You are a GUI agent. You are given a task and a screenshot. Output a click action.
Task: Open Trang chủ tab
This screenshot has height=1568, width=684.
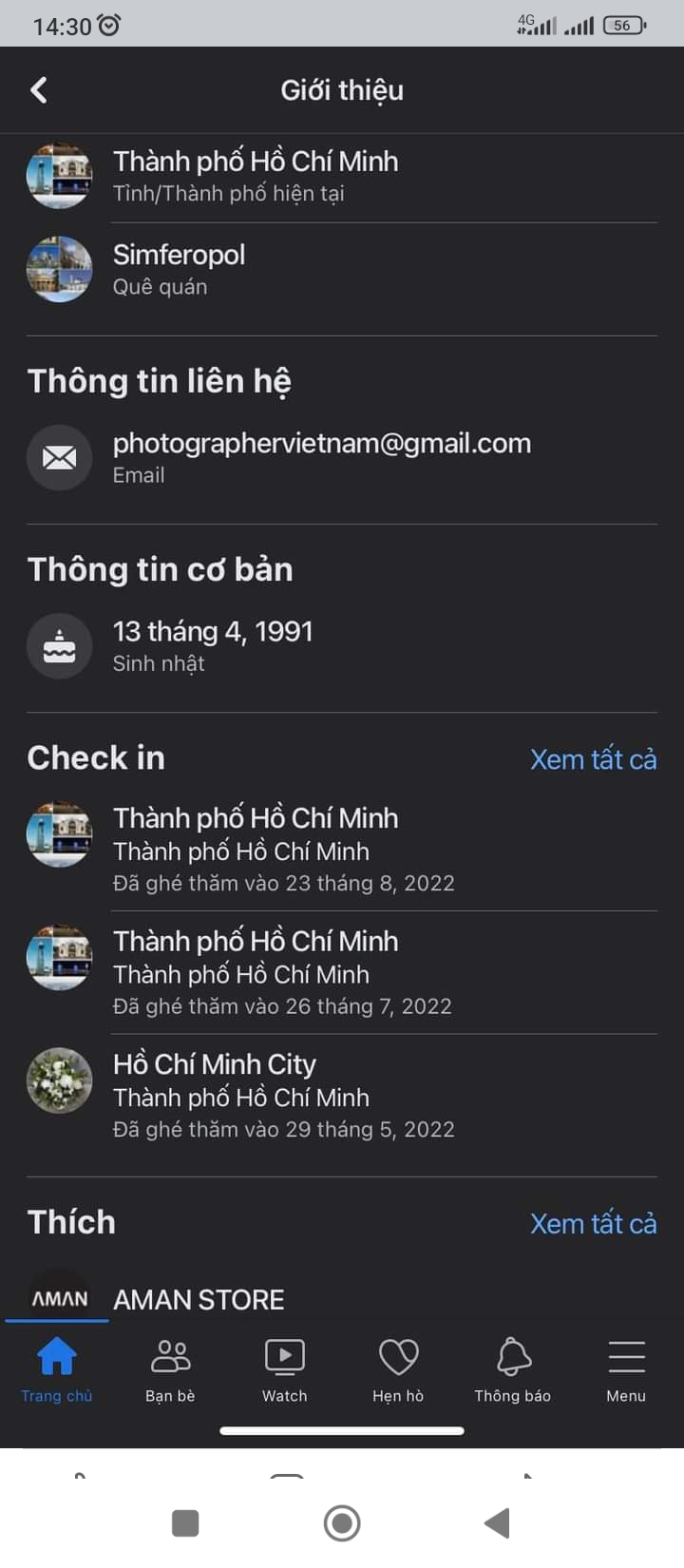57,1368
